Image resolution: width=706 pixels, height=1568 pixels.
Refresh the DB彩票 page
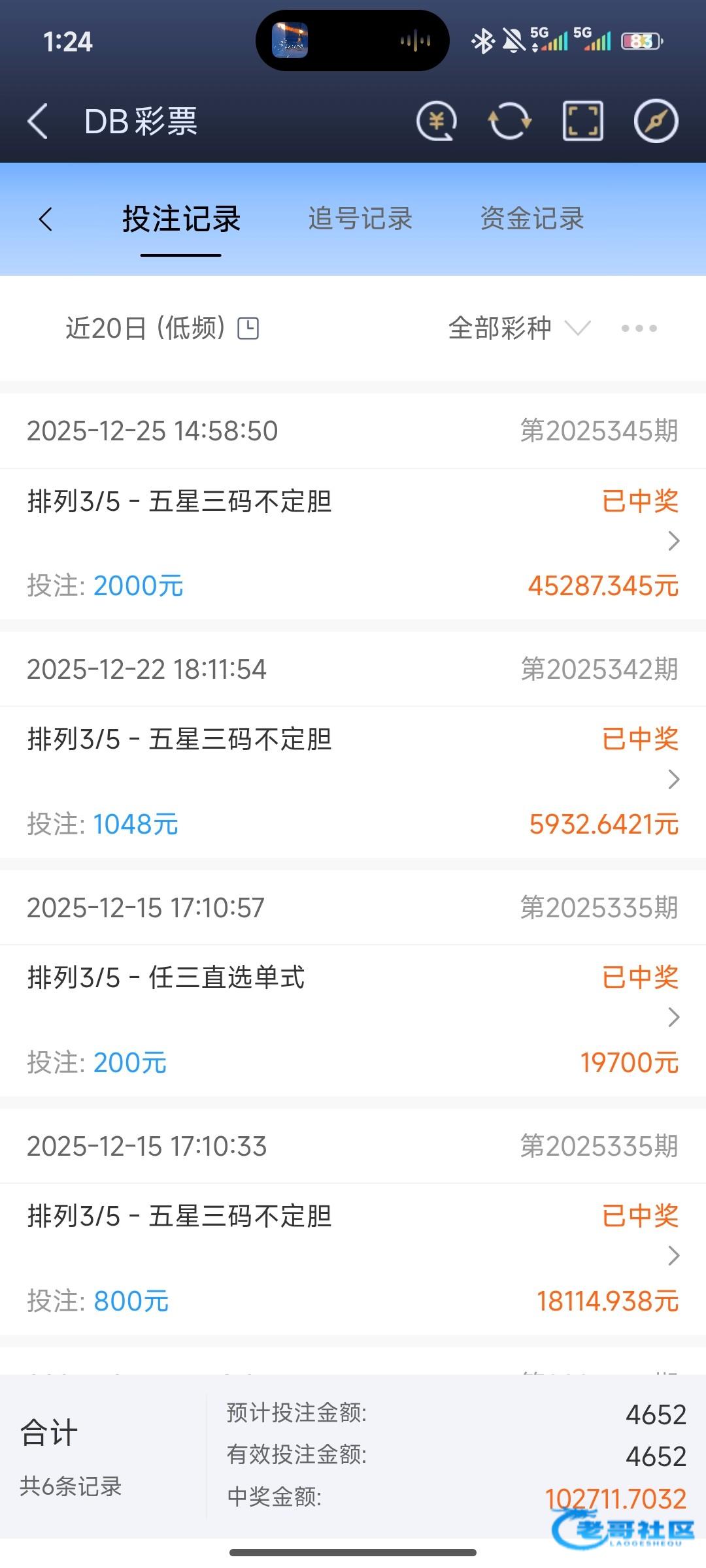coord(509,122)
